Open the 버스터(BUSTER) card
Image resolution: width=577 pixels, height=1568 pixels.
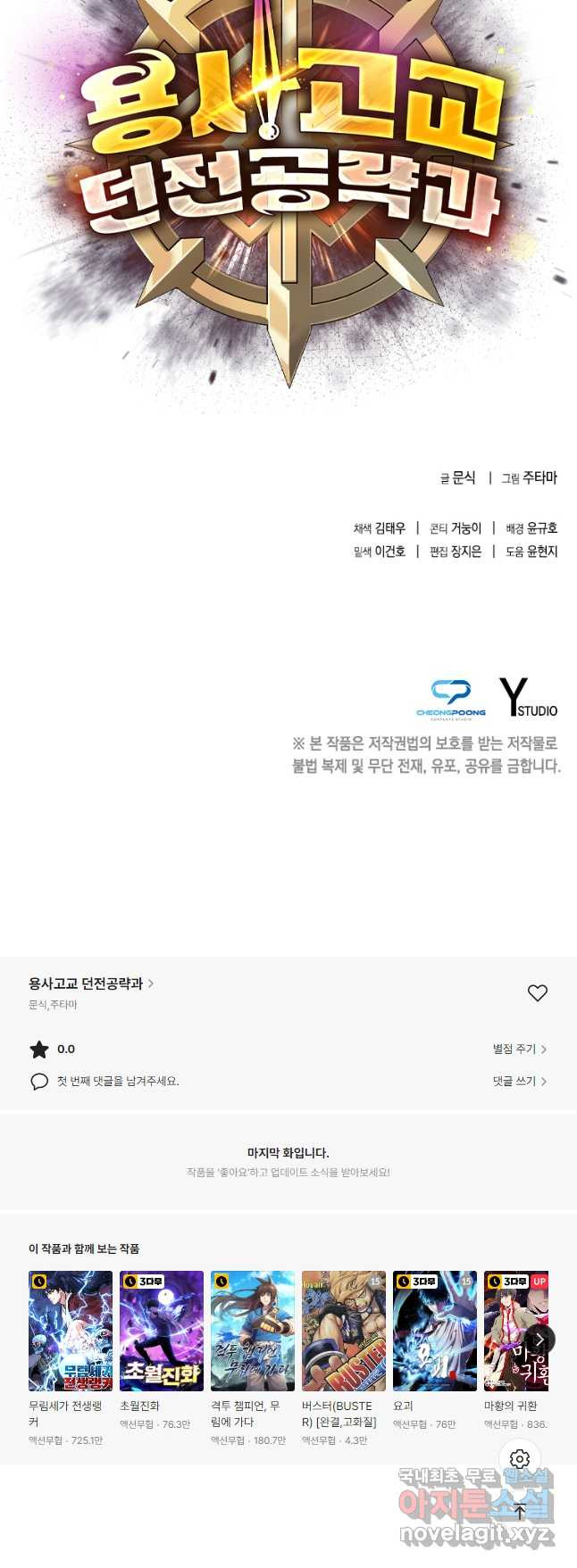[x=344, y=1331]
